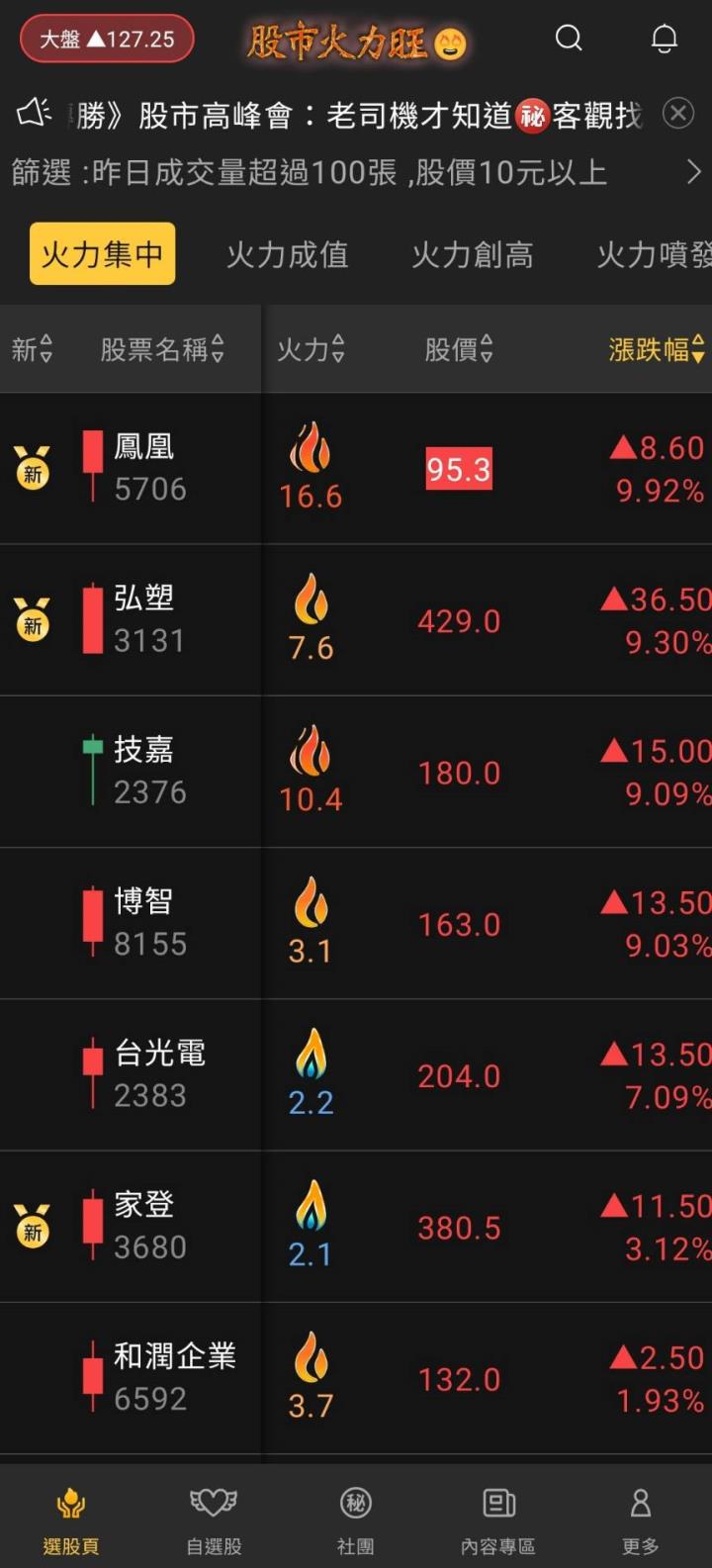The width and height of the screenshot is (712, 1568).
Task: Tap the 大盤 index badge
Action: tap(107, 40)
